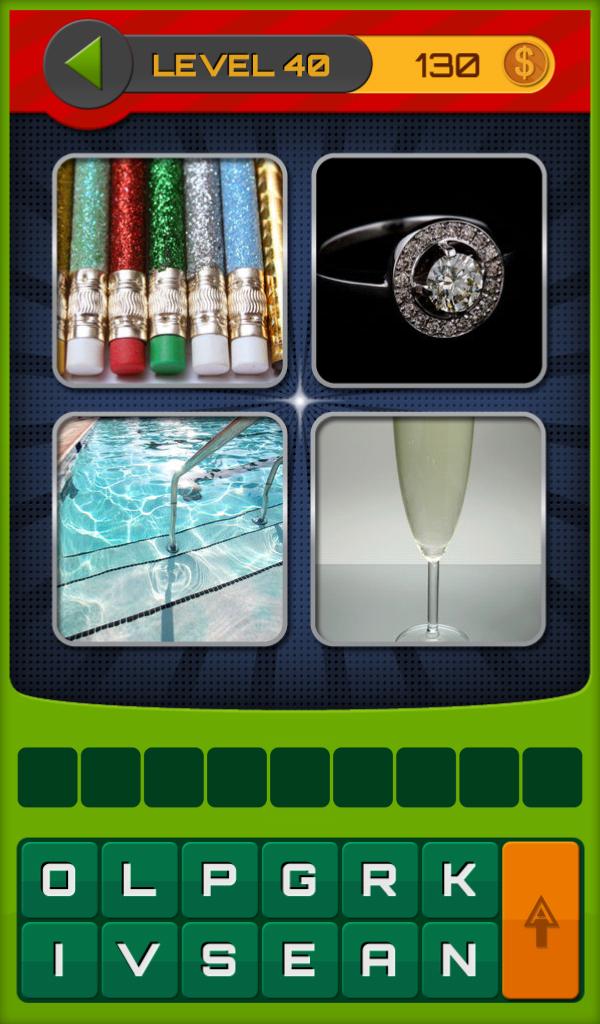Select the letter L tile

[x=139, y=881]
